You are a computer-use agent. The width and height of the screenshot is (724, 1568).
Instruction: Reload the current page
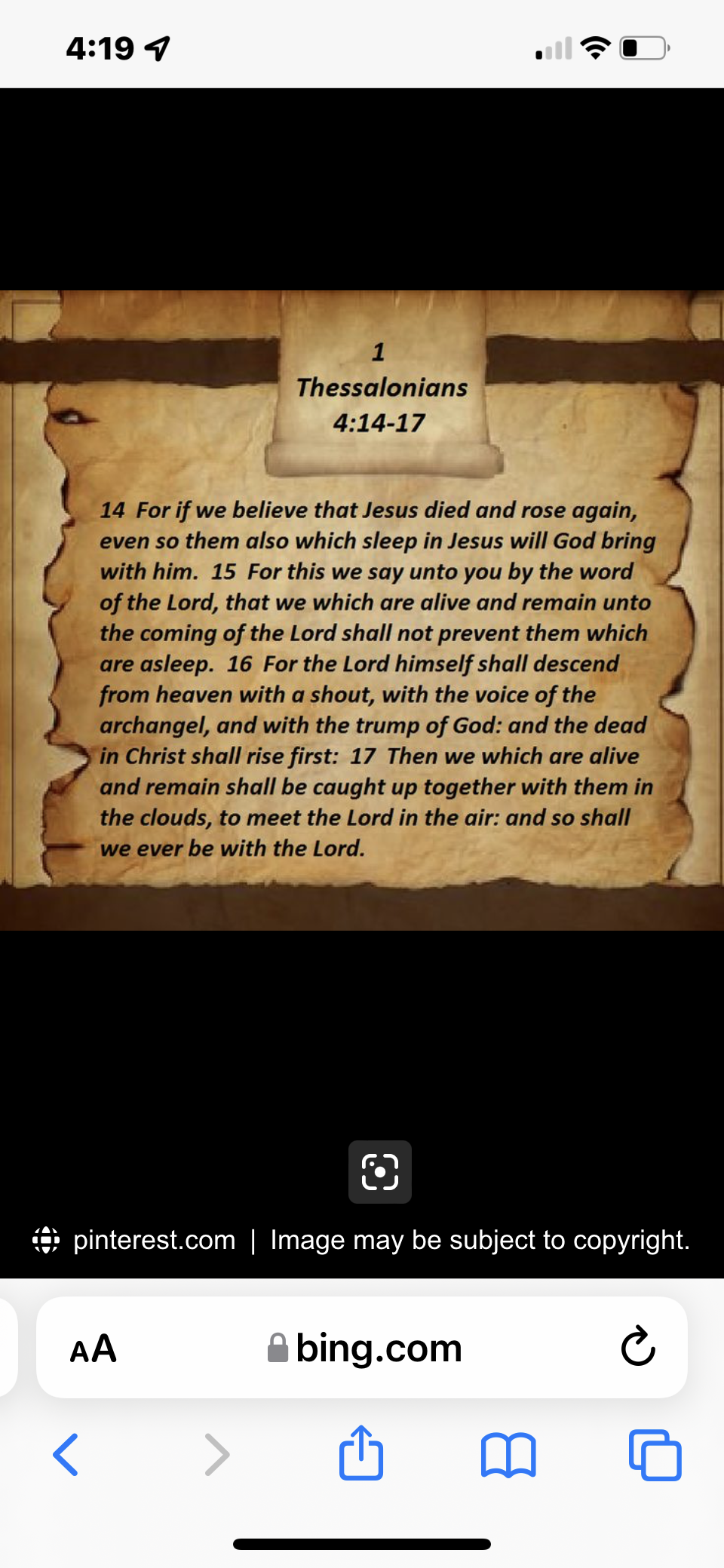coord(638,1347)
